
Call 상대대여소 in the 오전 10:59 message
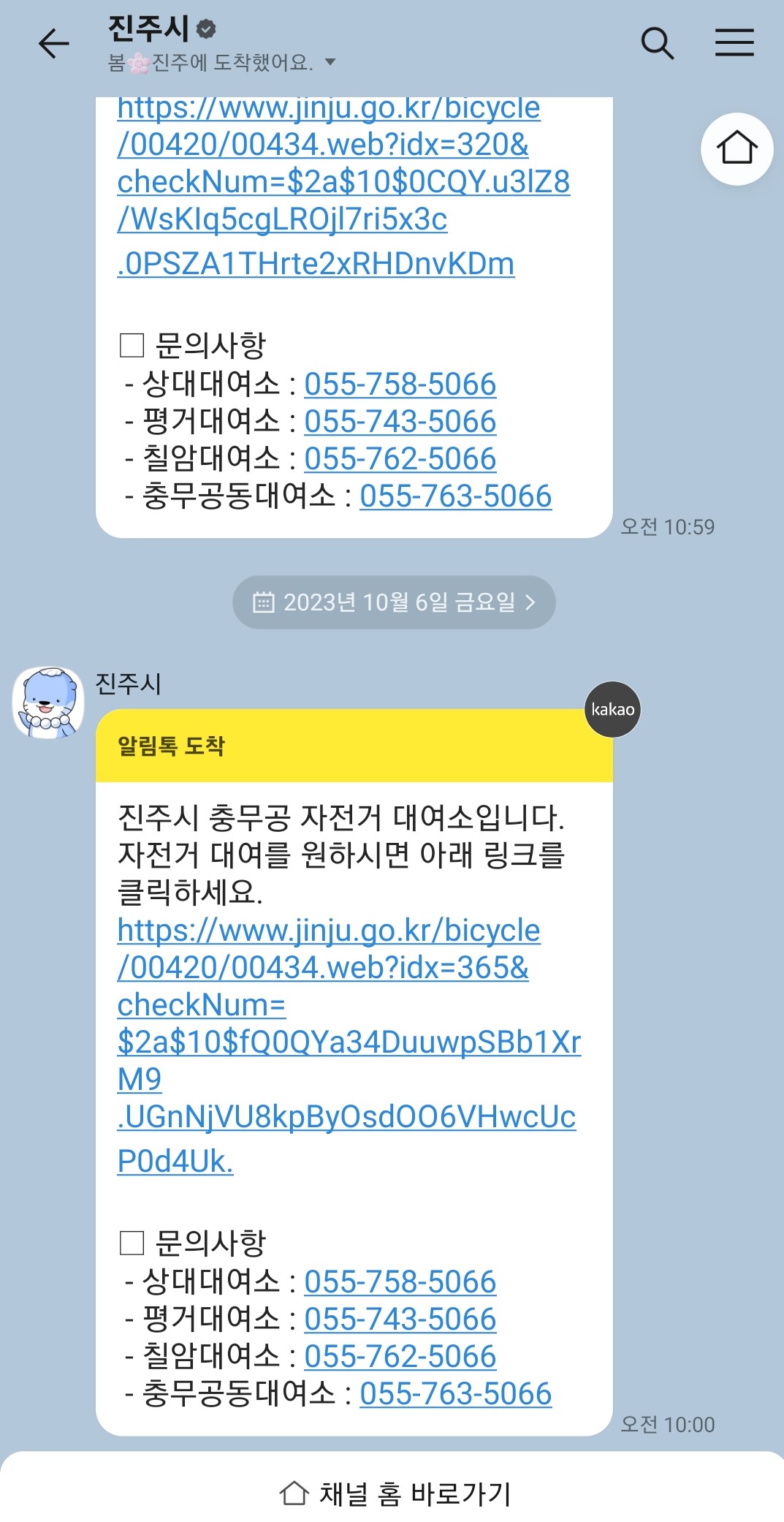(400, 385)
